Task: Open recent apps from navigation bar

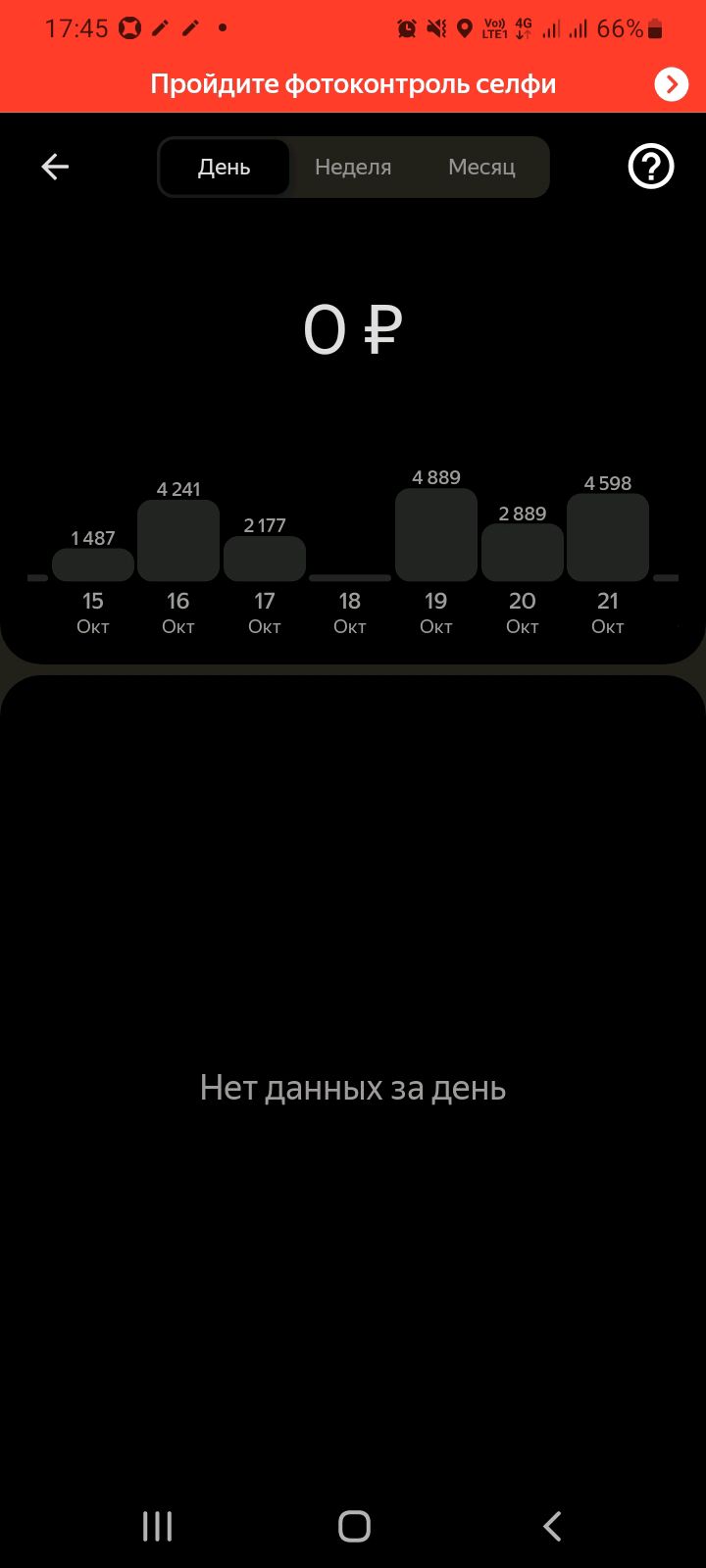Action: 158,1526
